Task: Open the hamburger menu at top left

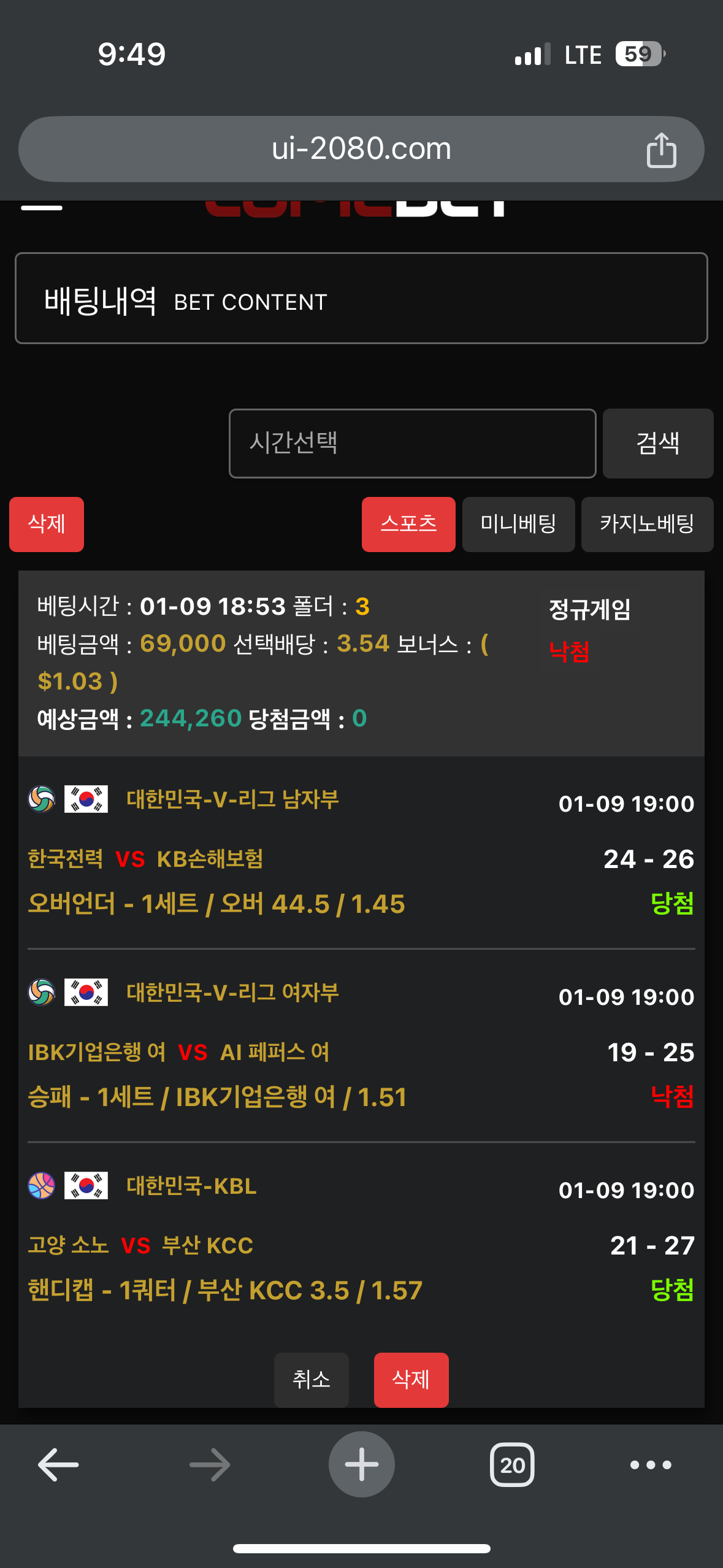Action: pos(42,207)
